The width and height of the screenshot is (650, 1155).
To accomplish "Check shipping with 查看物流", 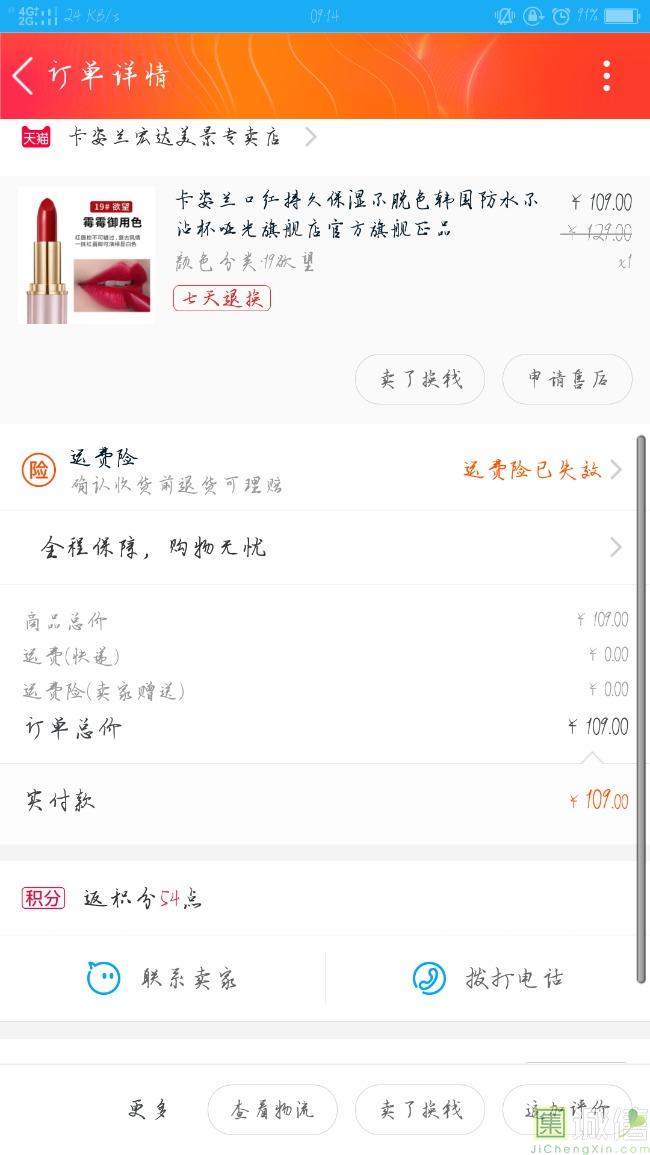I will 272,1109.
